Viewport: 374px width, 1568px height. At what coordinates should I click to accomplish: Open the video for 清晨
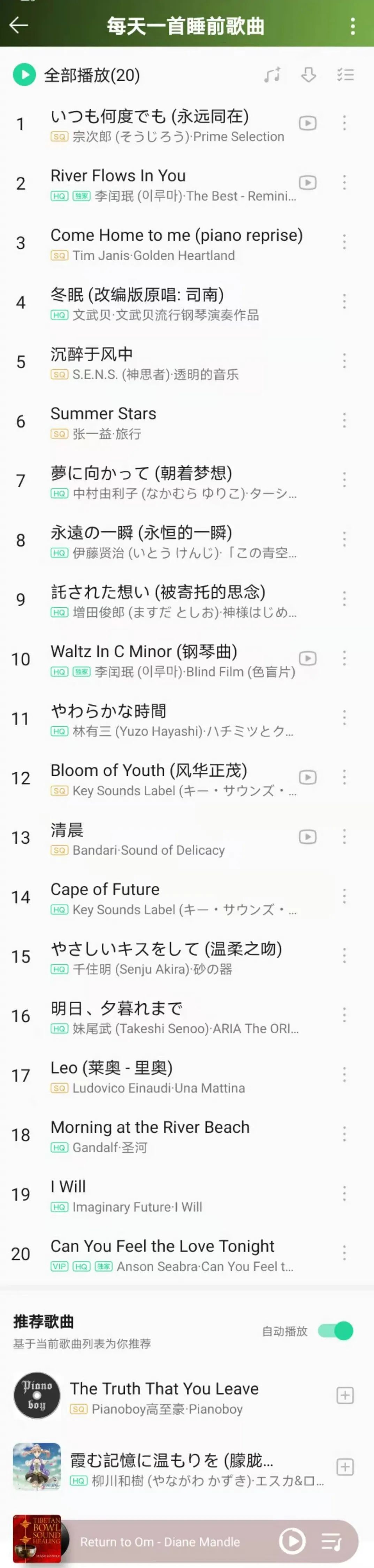coord(308,836)
